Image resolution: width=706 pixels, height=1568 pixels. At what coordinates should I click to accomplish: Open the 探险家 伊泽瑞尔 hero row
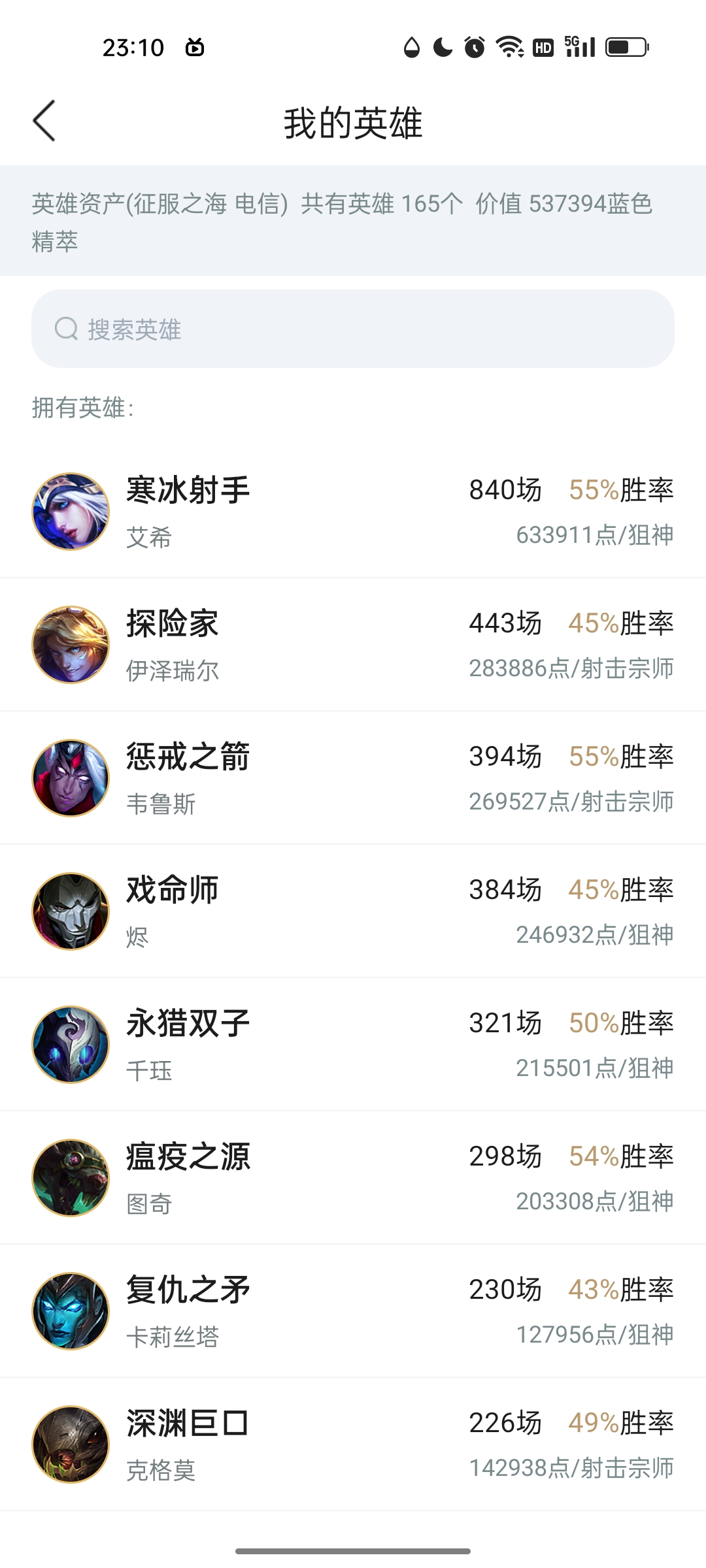pyautogui.click(x=353, y=645)
